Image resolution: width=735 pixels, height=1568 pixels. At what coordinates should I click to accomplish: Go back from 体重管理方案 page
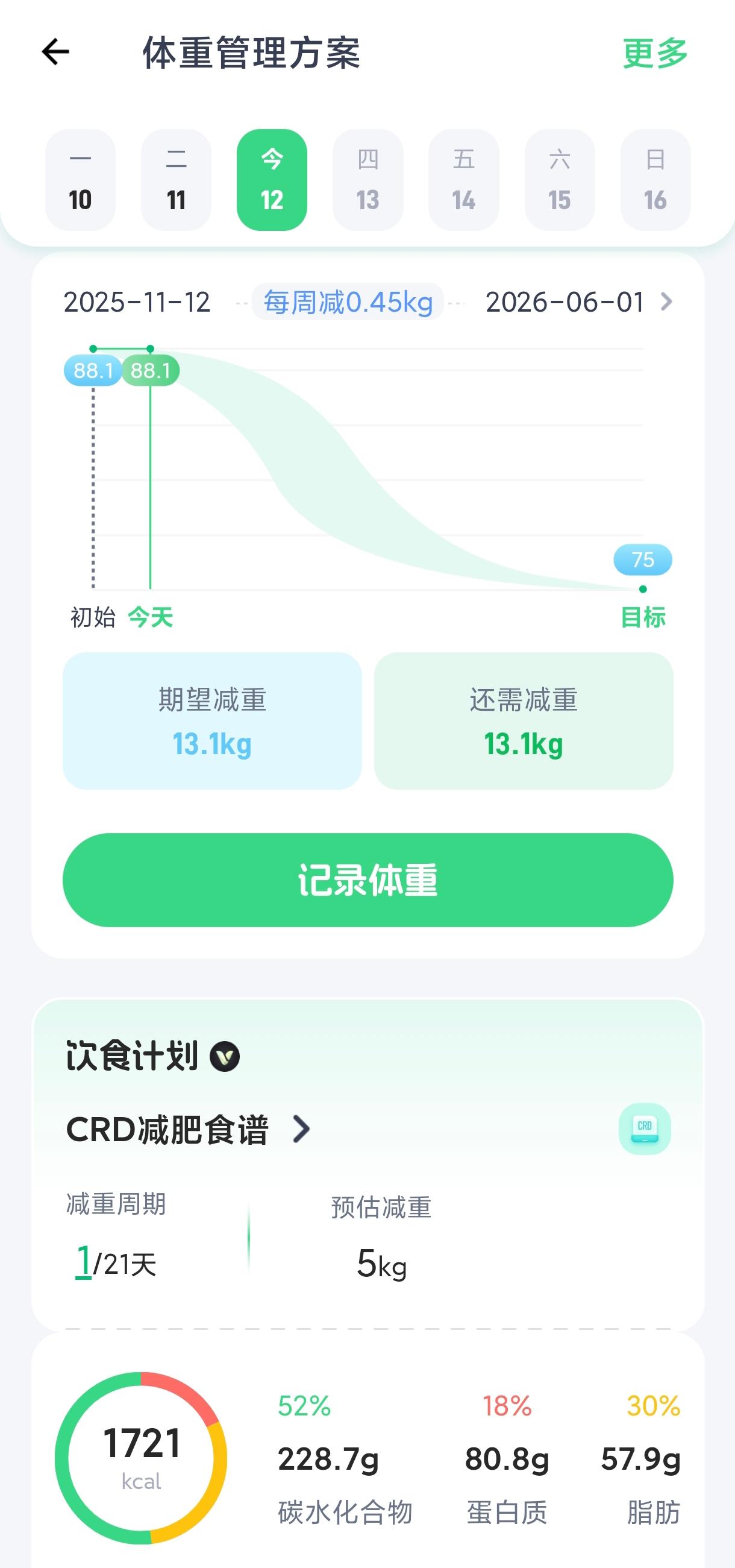coord(55,52)
